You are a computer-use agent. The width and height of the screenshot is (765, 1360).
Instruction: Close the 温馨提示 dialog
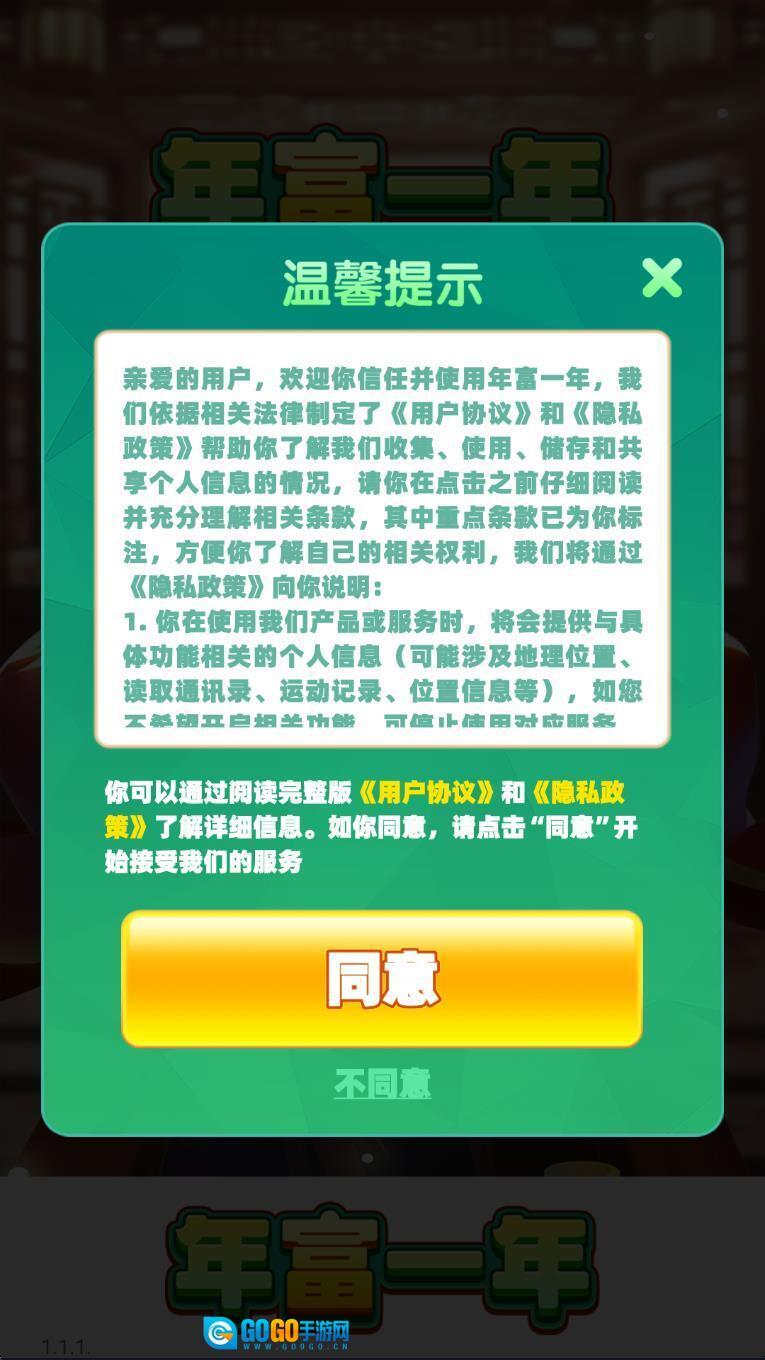662,278
